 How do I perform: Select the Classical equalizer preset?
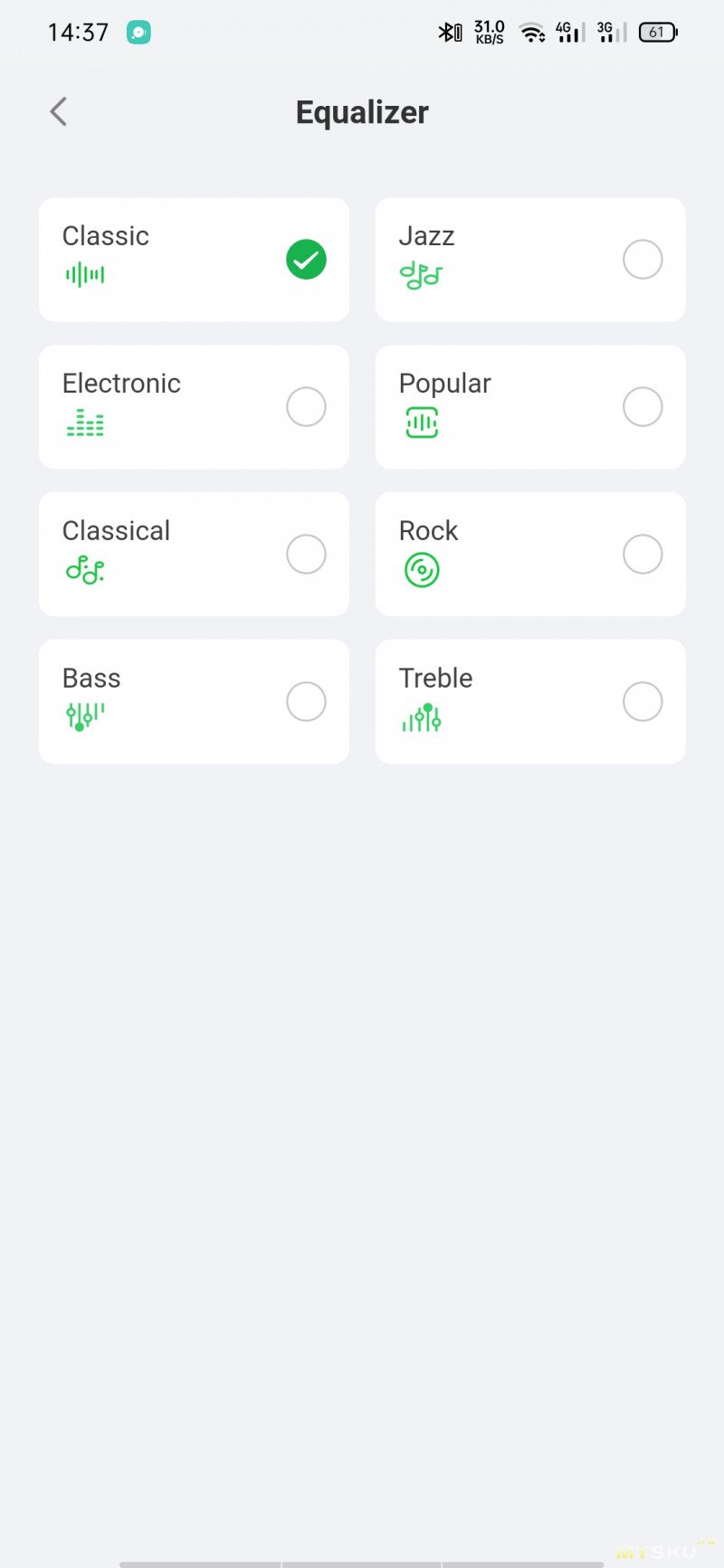(194, 554)
